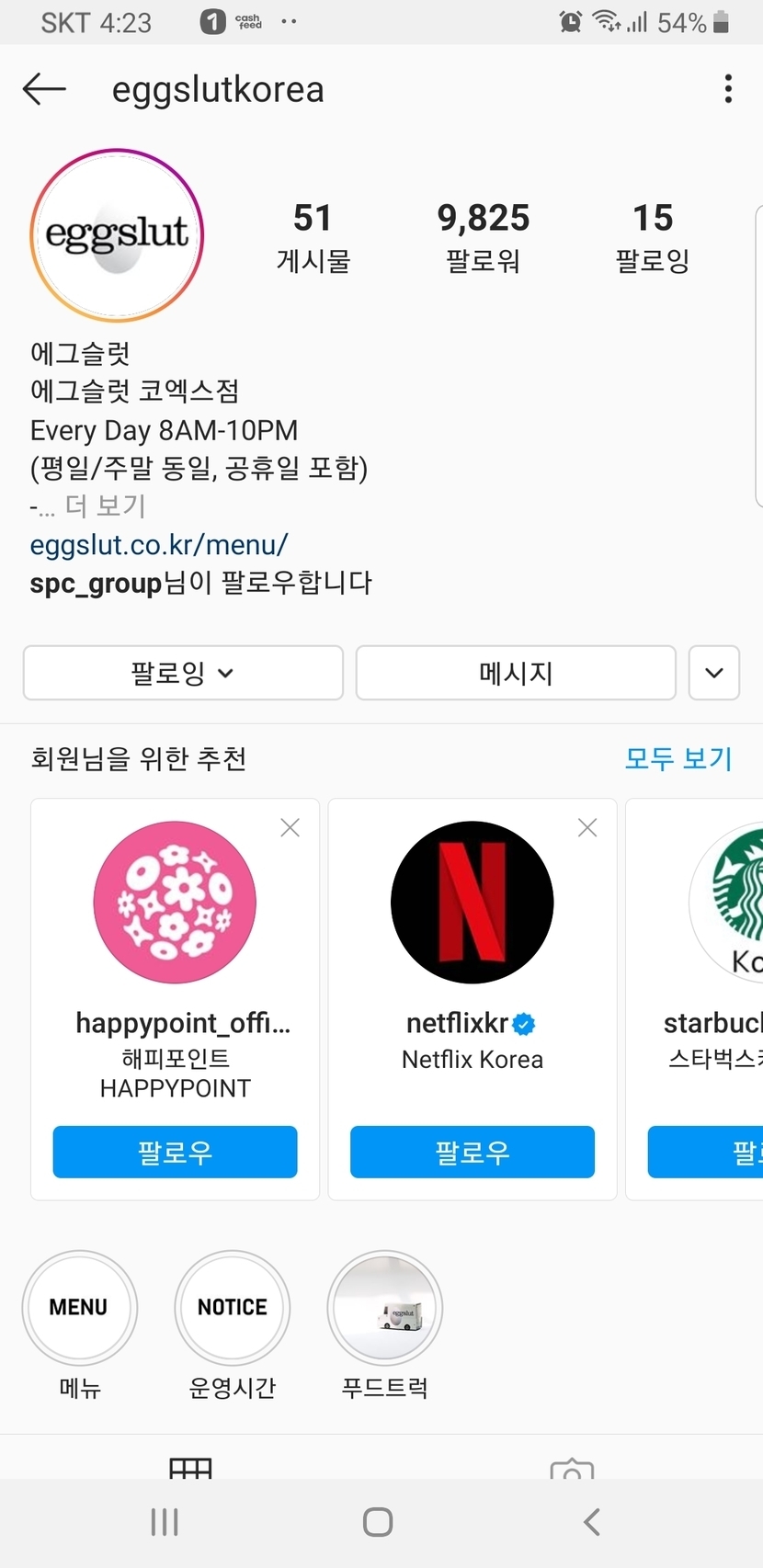The width and height of the screenshot is (763, 1568).
Task: Open the eggslut.co.kr/menu/ link
Action: (159, 544)
